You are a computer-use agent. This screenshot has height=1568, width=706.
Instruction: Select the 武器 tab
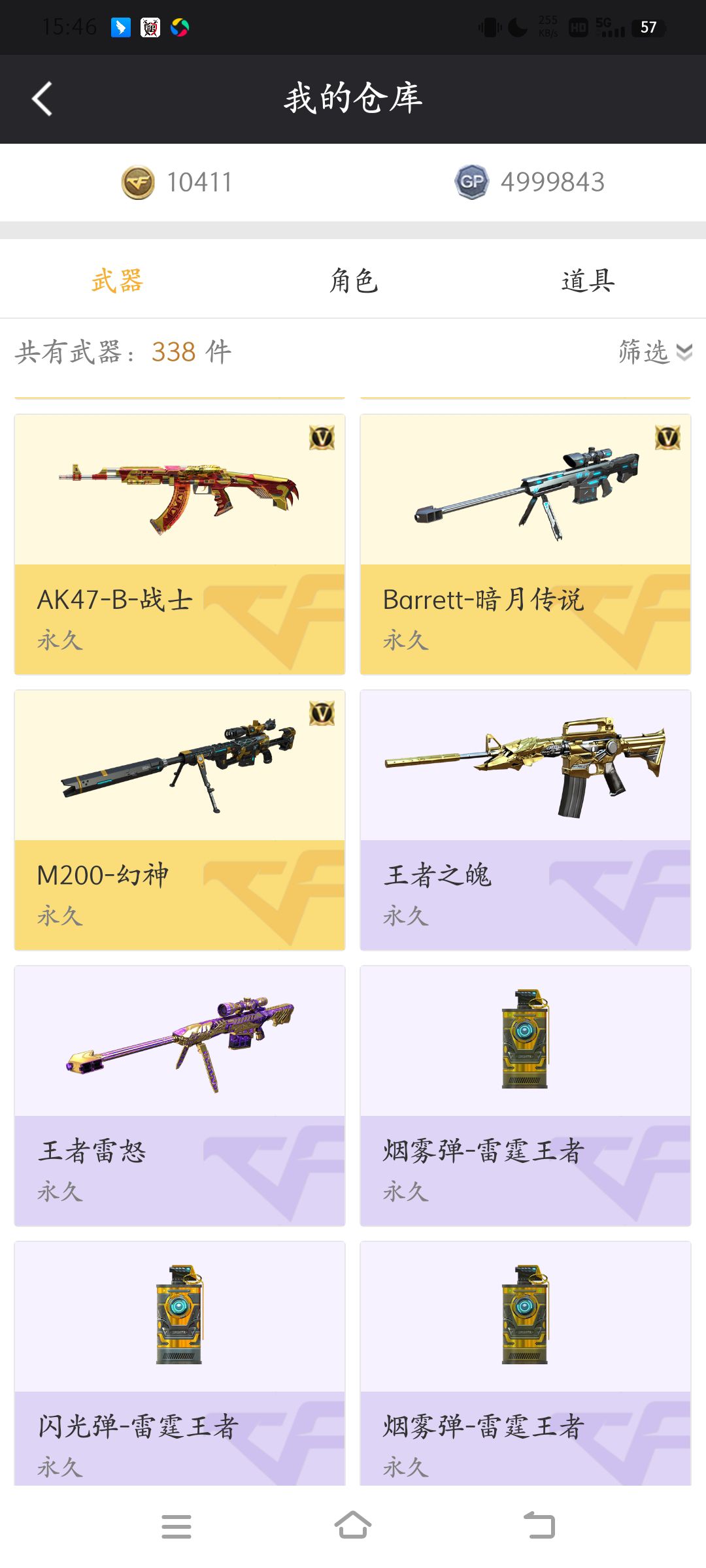[x=117, y=281]
